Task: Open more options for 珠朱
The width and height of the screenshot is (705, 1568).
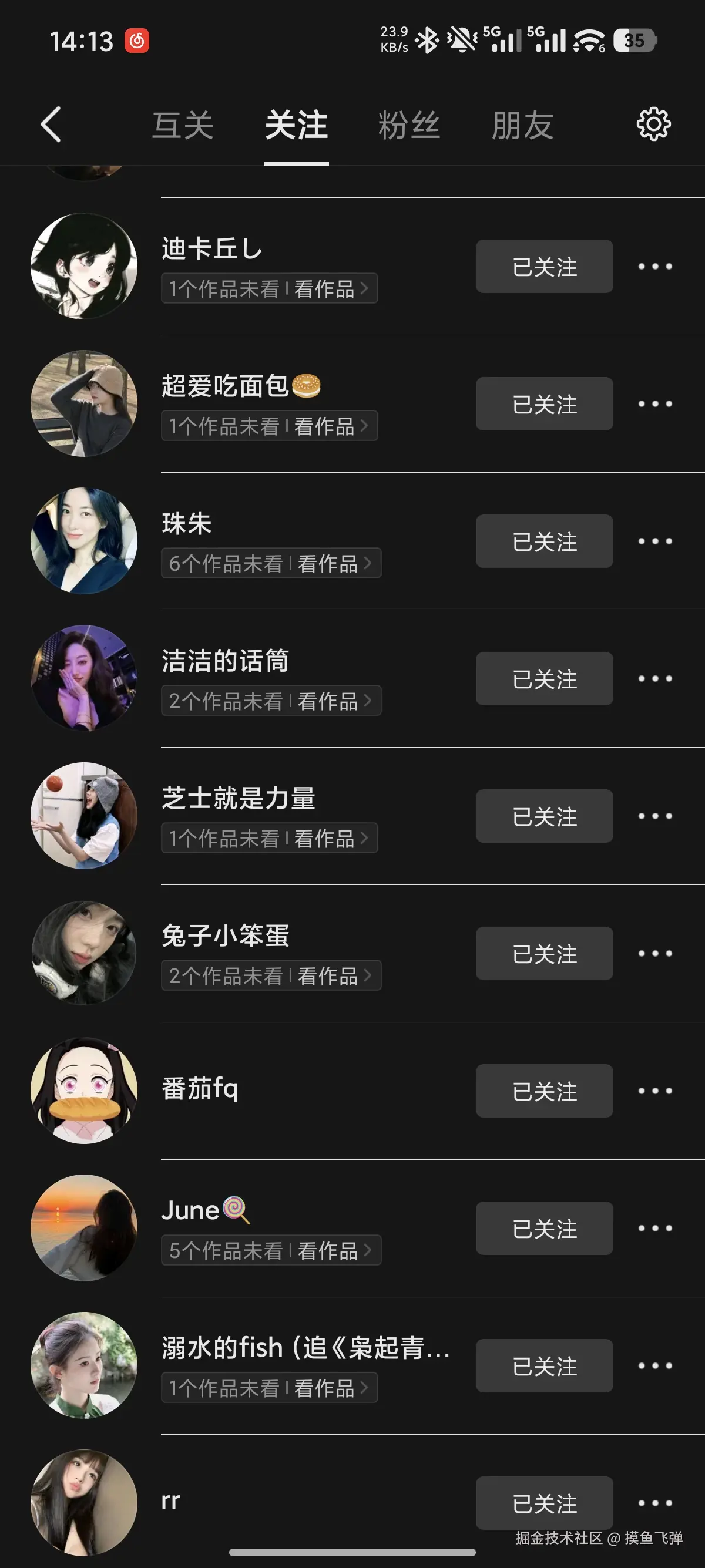Action: click(654, 541)
